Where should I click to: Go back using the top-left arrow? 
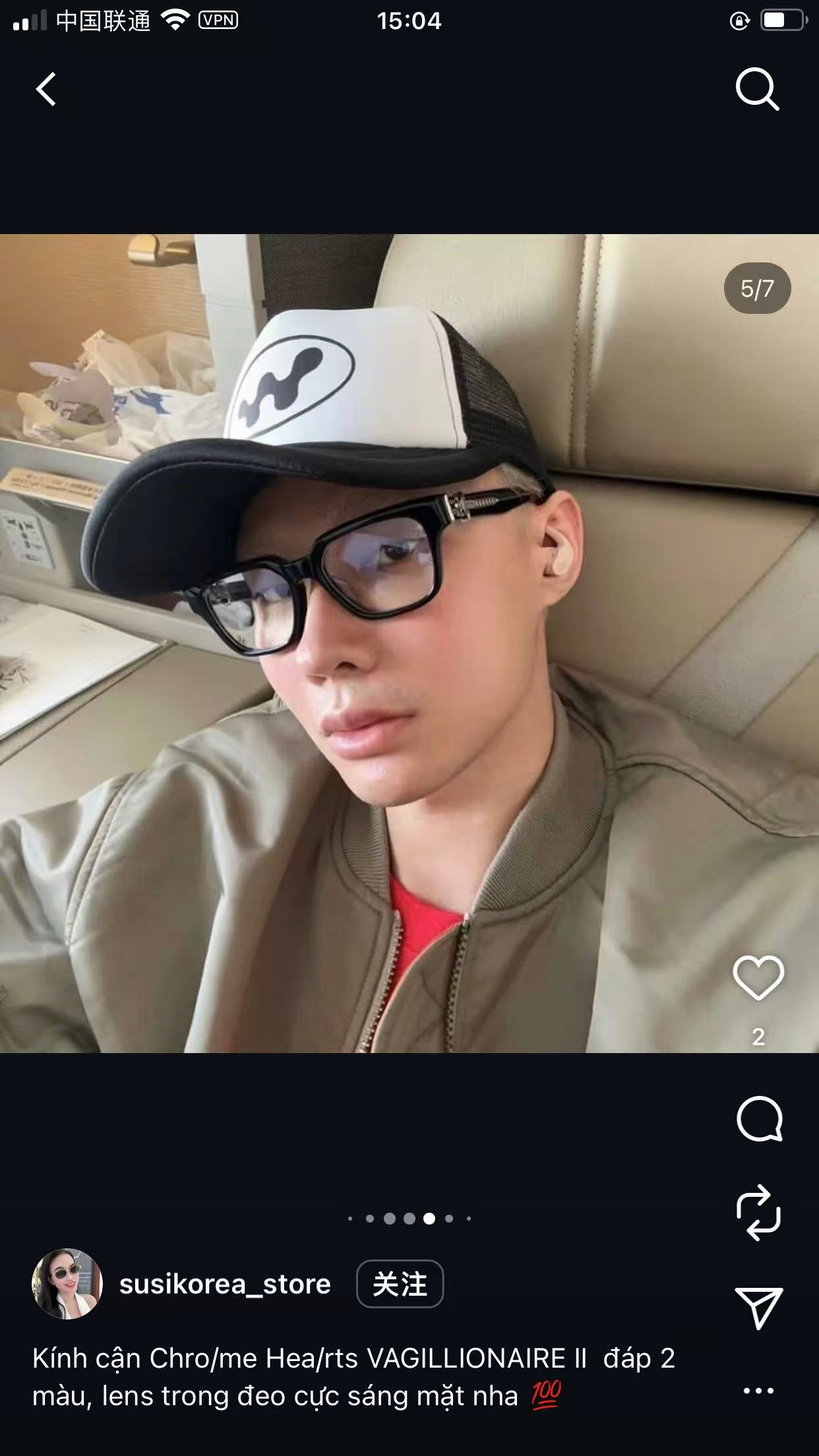pyautogui.click(x=45, y=89)
